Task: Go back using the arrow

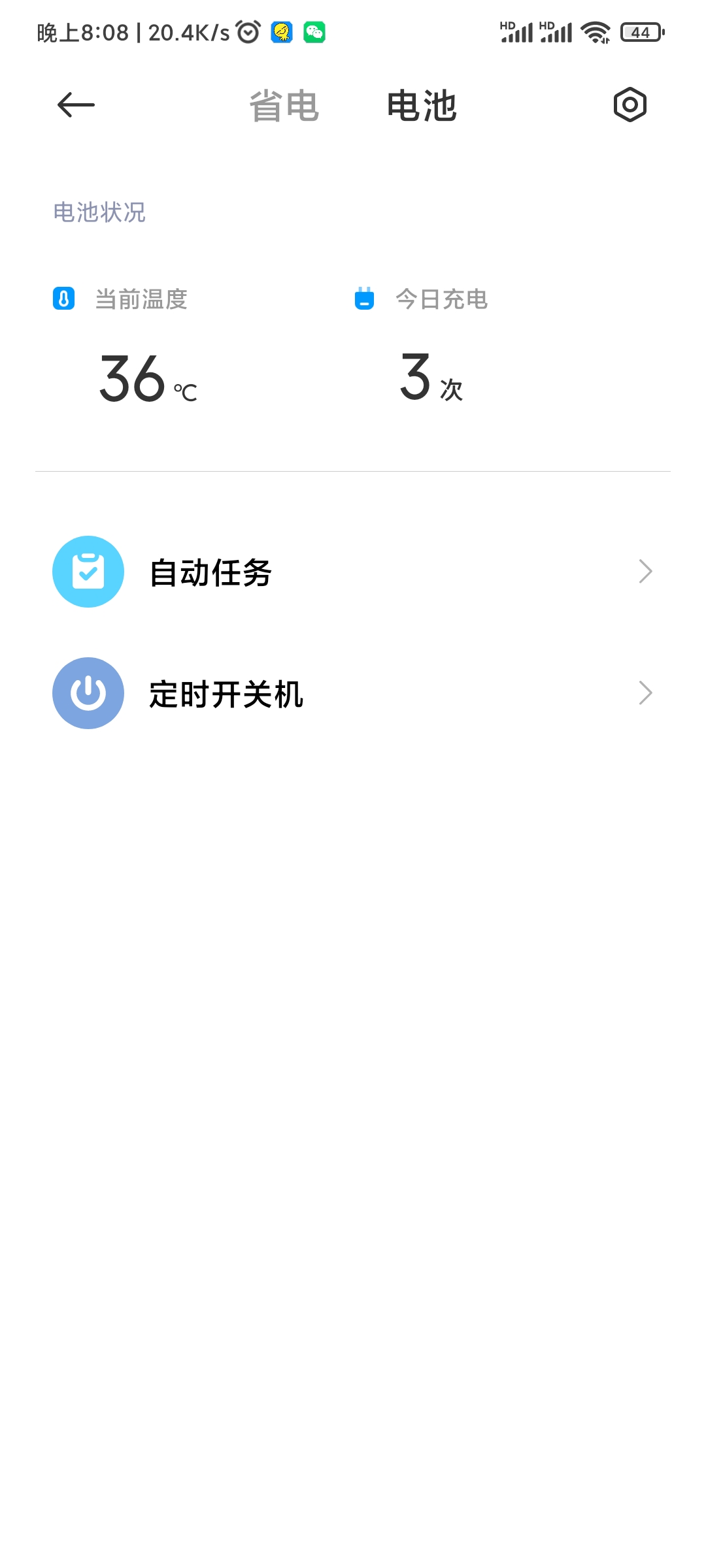Action: click(76, 105)
